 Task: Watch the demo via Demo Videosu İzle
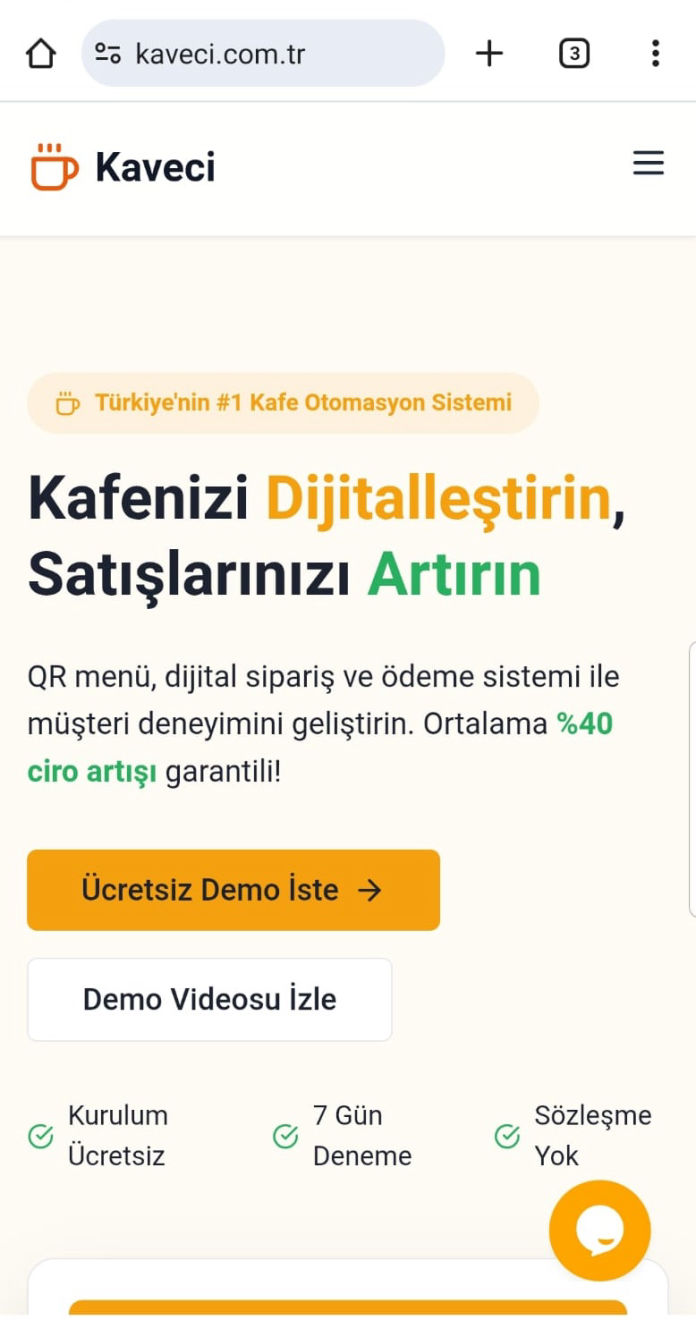(x=209, y=999)
